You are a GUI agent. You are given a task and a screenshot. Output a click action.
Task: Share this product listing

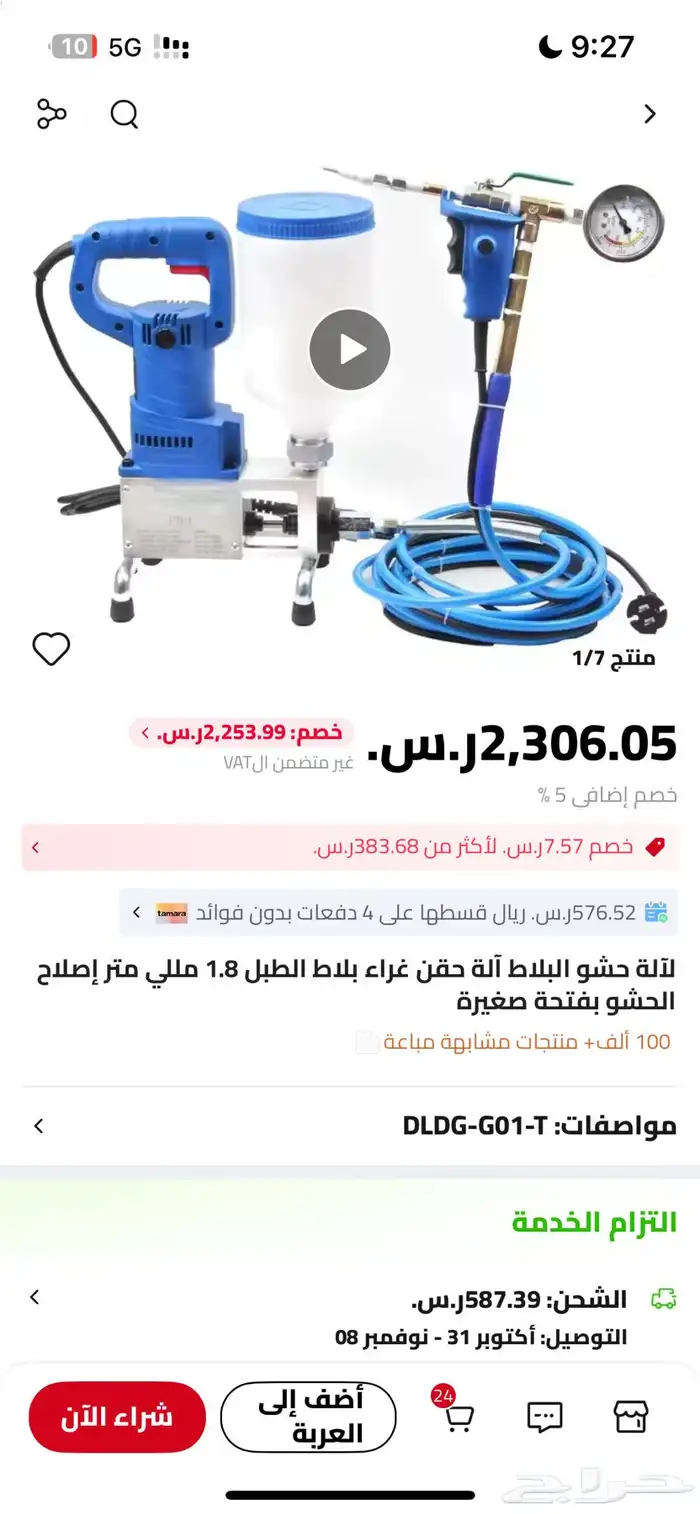(x=51, y=114)
